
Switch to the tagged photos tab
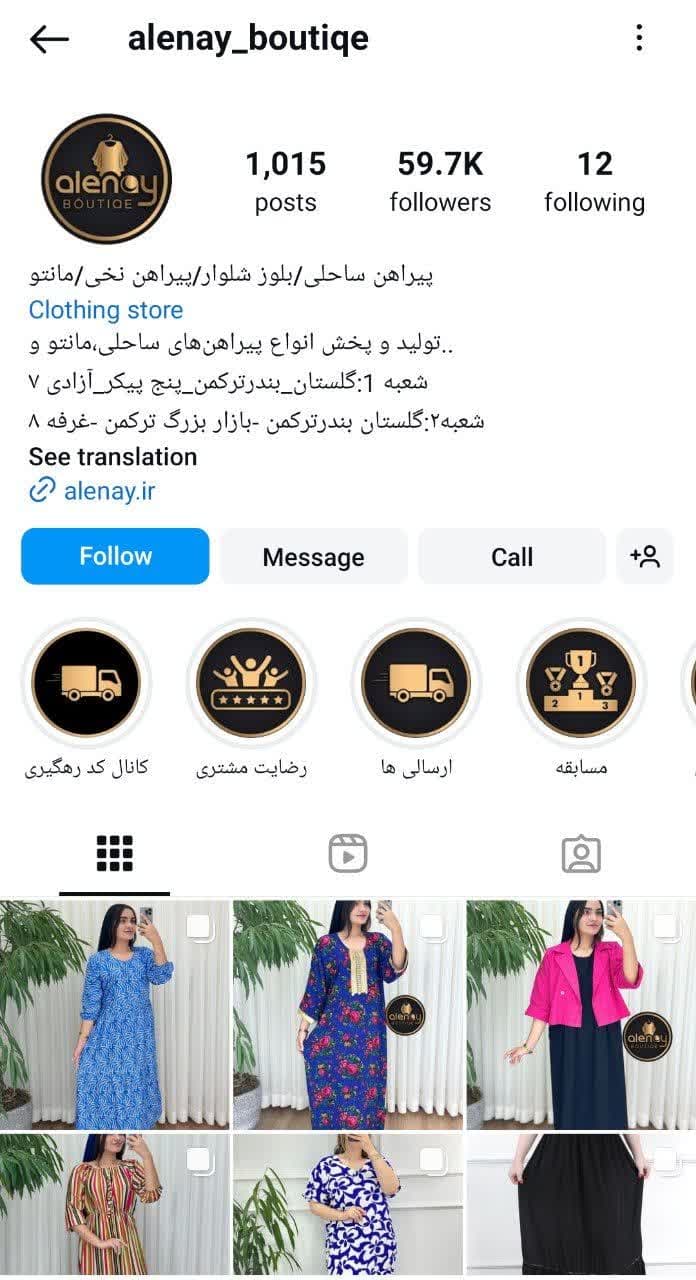coord(580,854)
